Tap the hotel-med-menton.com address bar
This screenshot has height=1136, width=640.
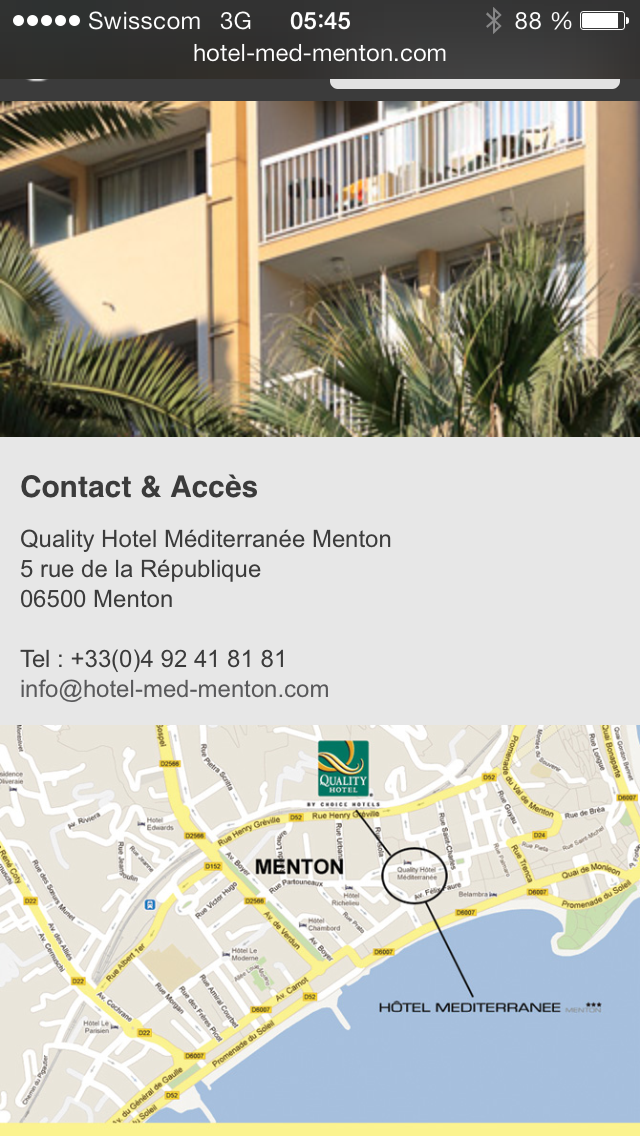[320, 53]
